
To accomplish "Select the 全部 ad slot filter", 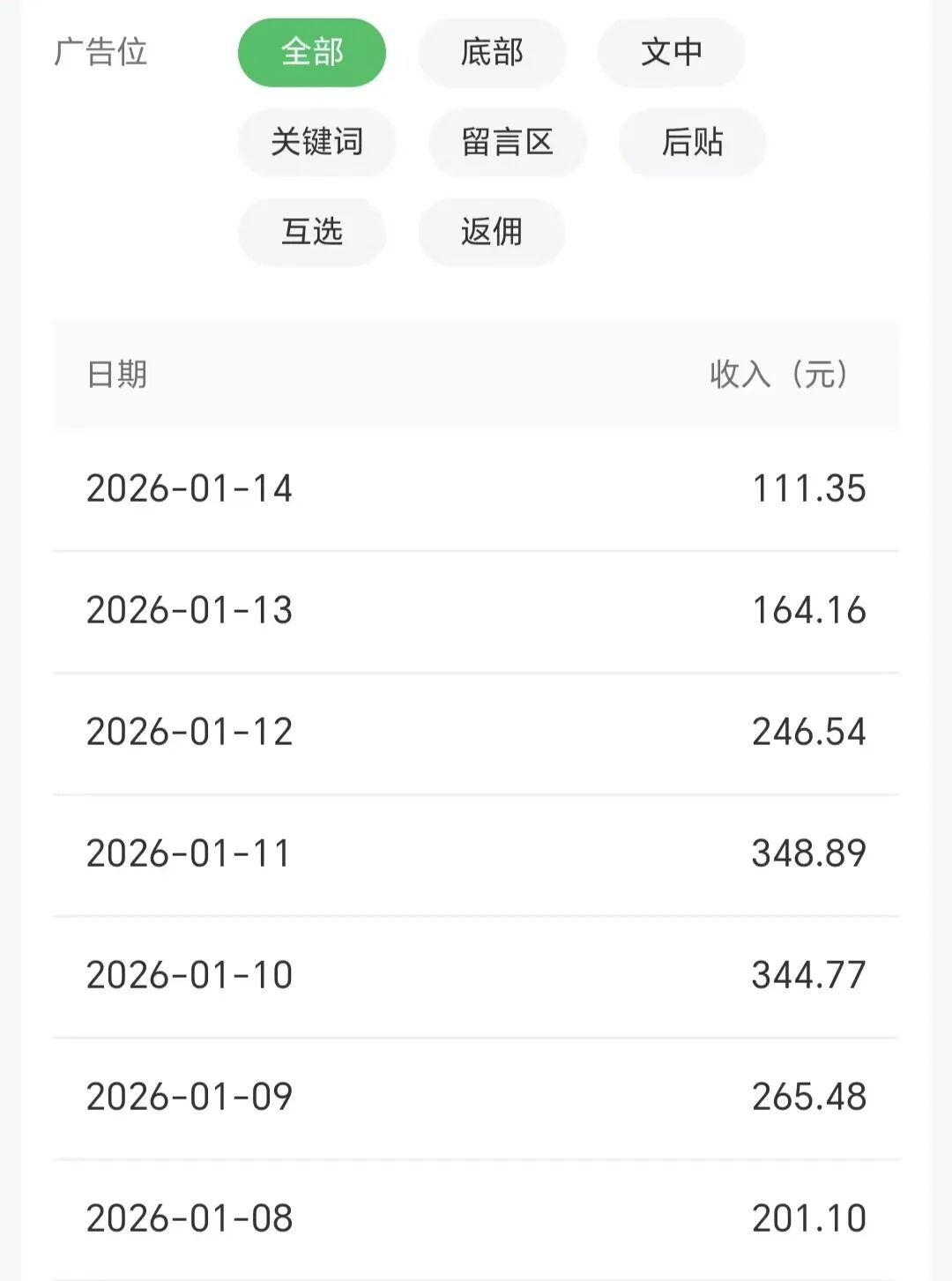I will 312,53.
